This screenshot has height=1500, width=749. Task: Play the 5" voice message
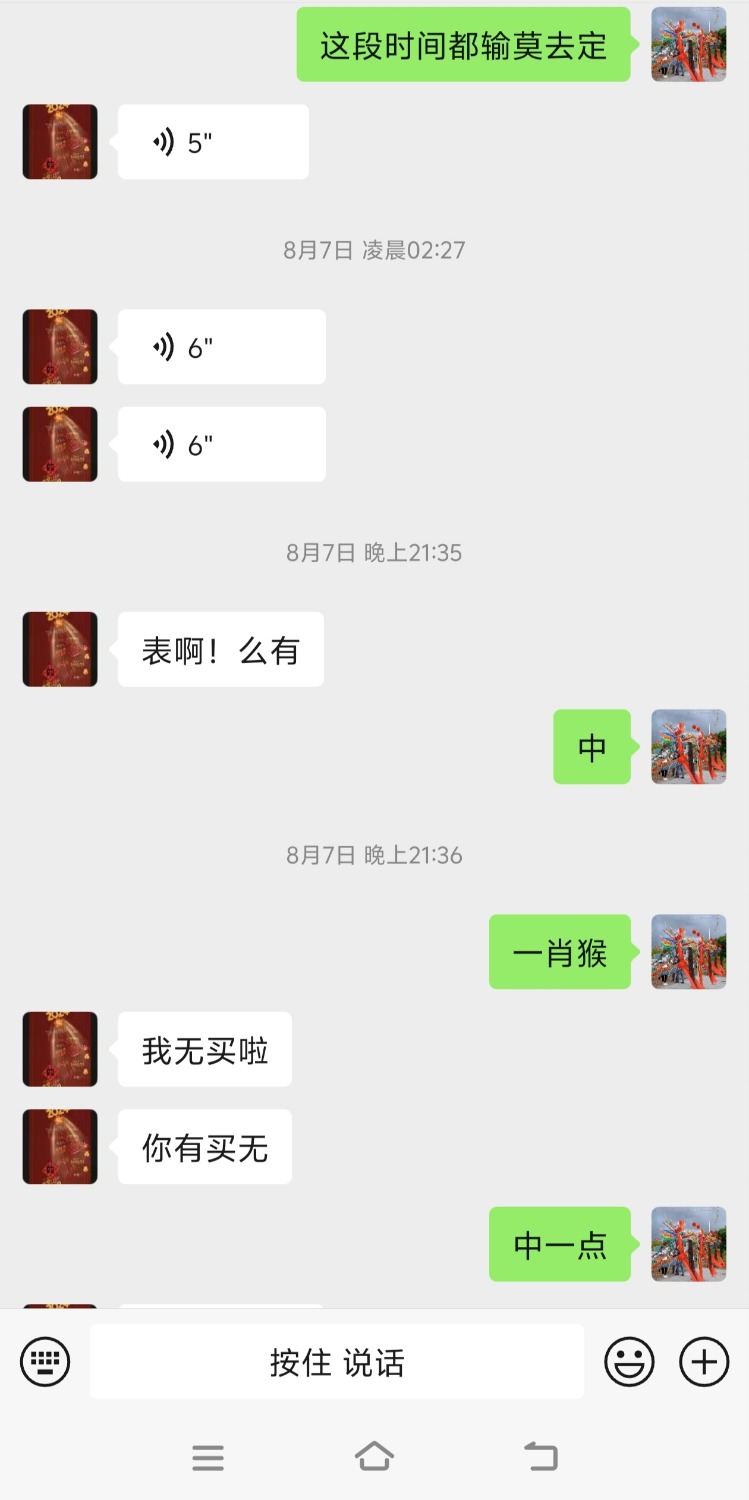tap(212, 143)
